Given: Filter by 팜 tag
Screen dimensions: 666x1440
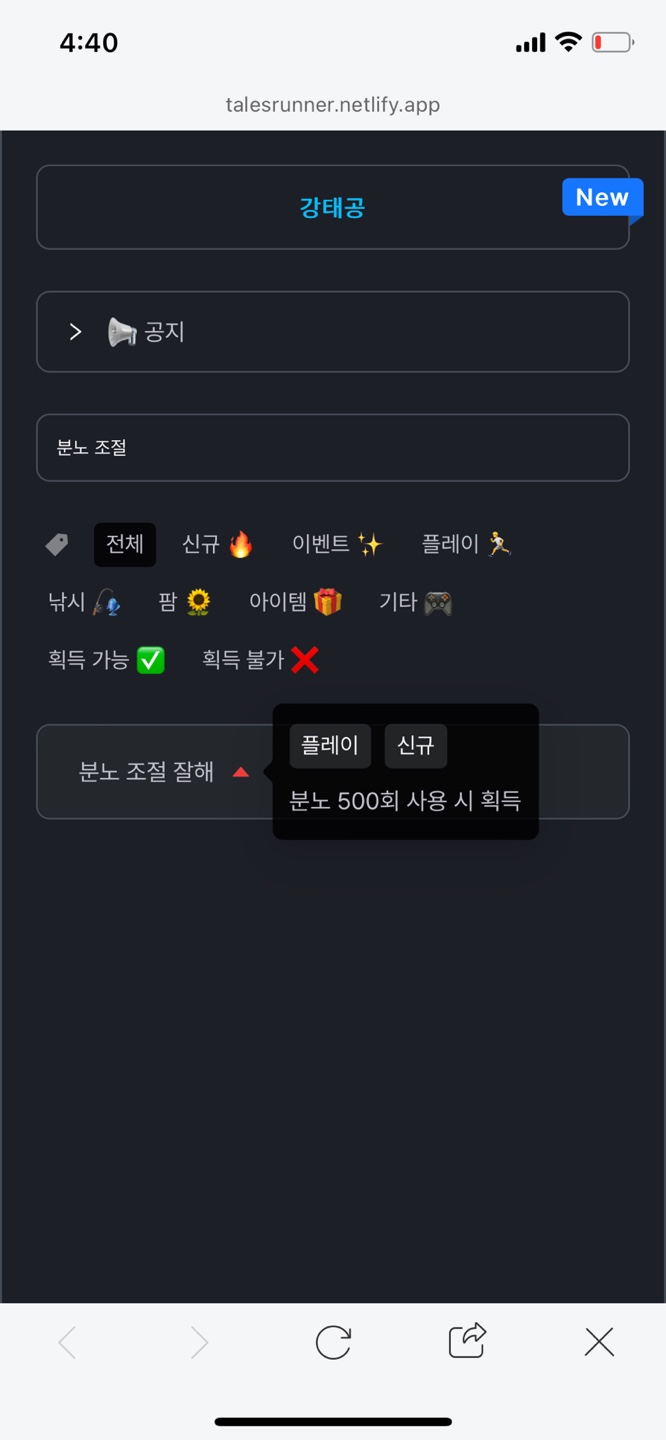Looking at the screenshot, I should tap(184, 602).
